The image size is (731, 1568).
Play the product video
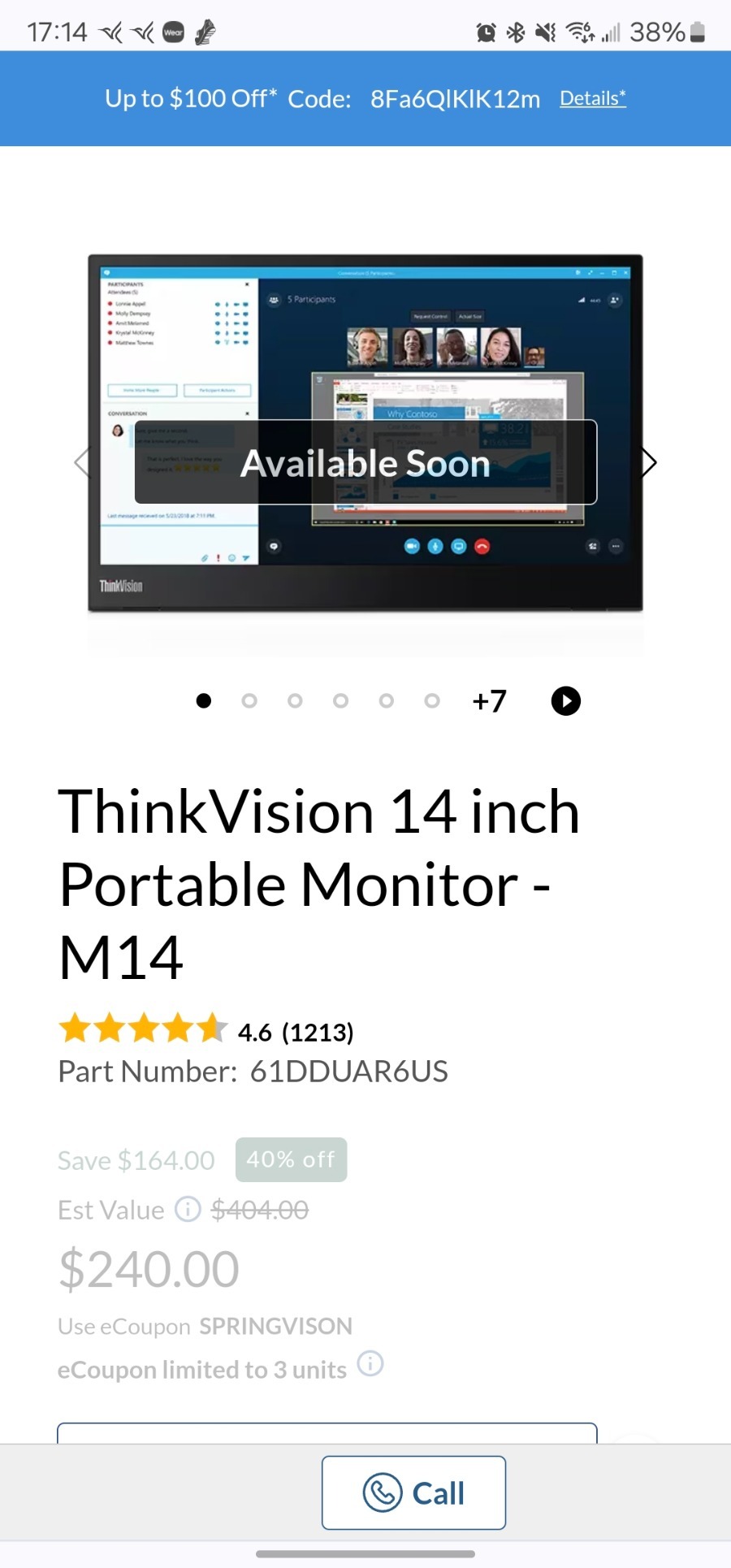[566, 700]
